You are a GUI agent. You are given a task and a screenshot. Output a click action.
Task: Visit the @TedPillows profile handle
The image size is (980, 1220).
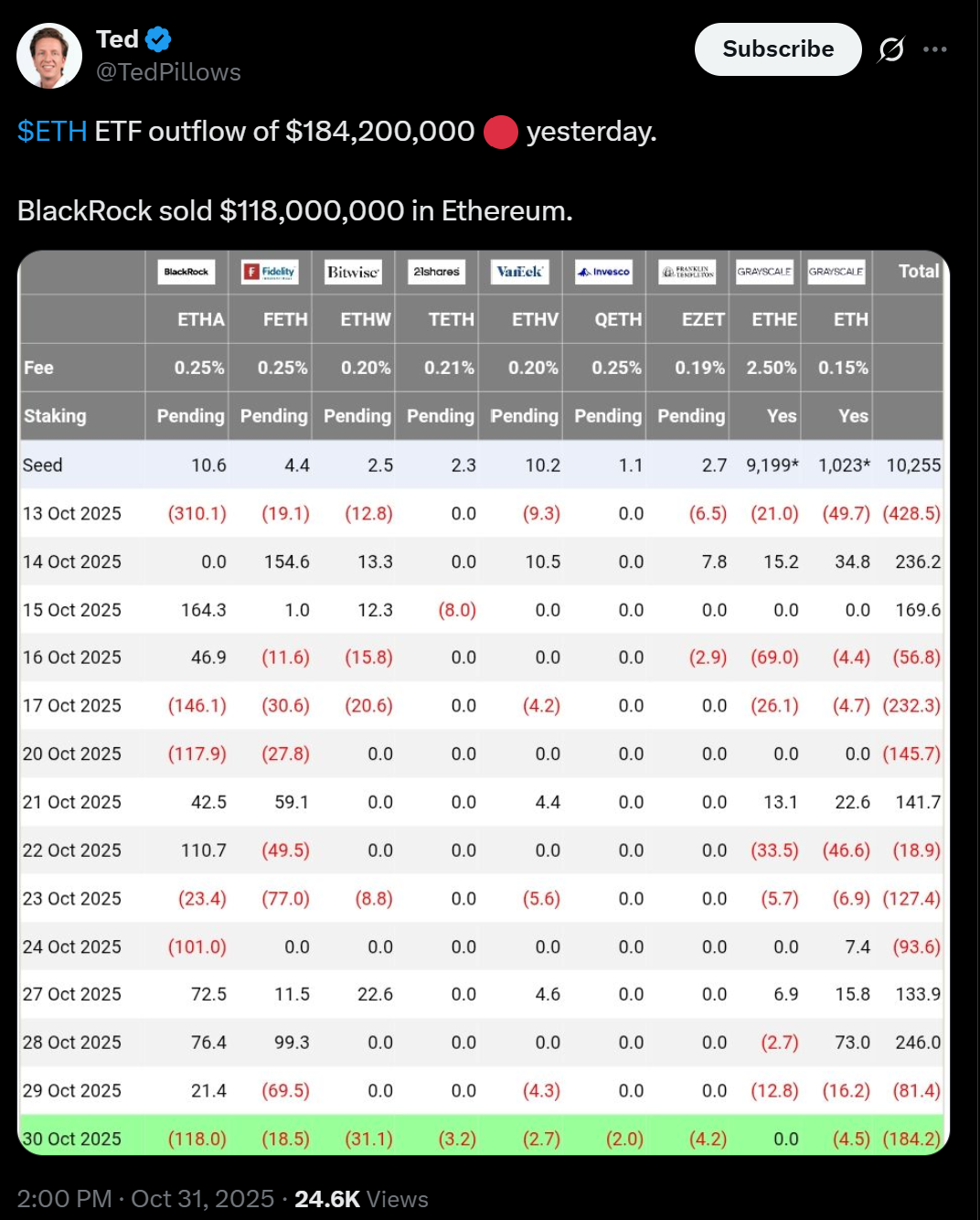[x=168, y=72]
